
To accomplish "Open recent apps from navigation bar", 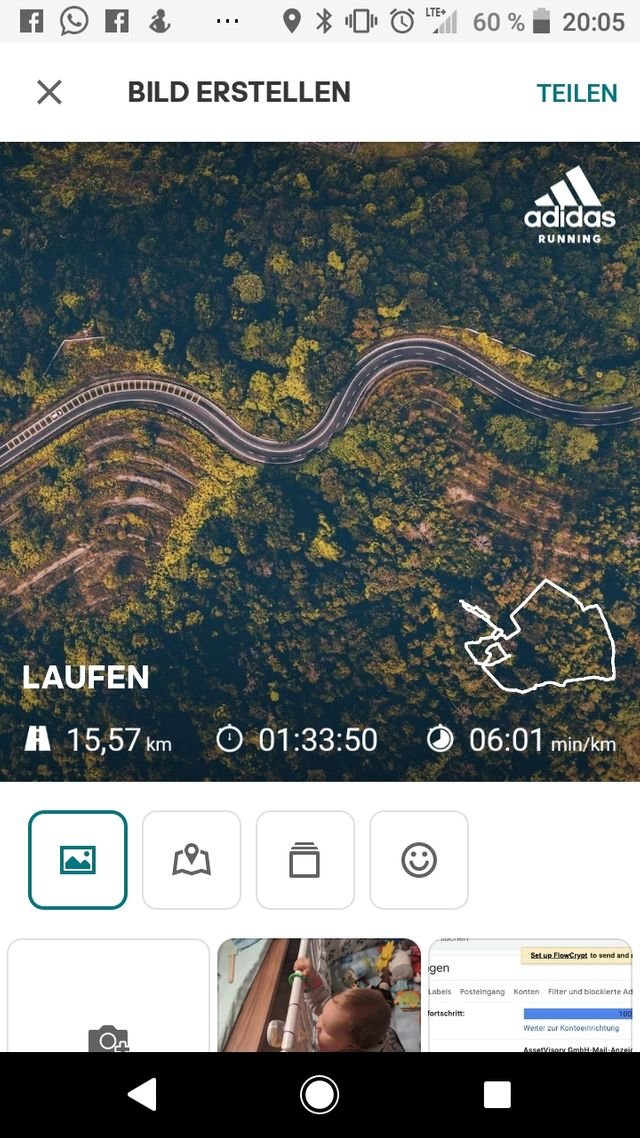I will [497, 1095].
